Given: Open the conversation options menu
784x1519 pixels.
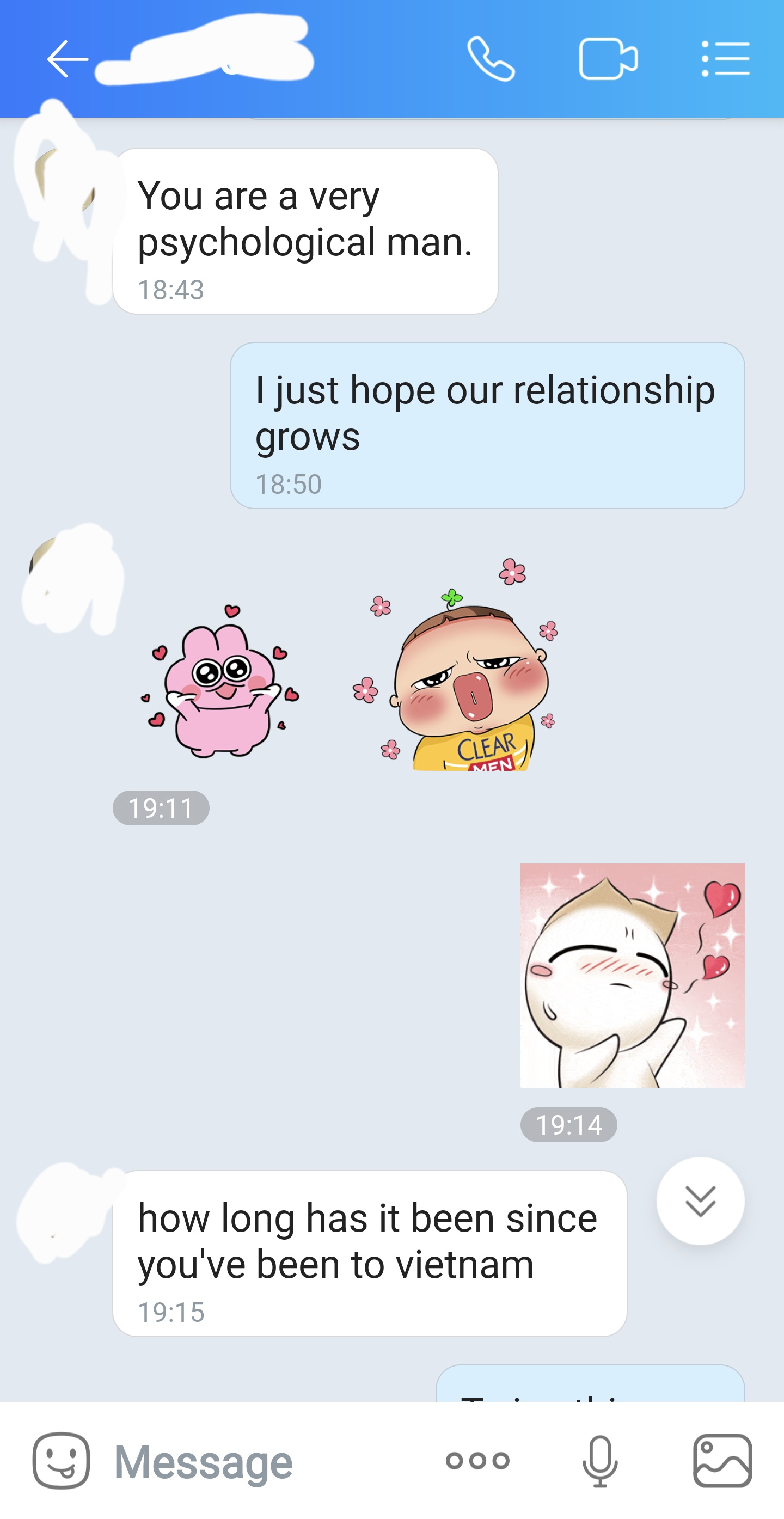Looking at the screenshot, I should (x=725, y=59).
